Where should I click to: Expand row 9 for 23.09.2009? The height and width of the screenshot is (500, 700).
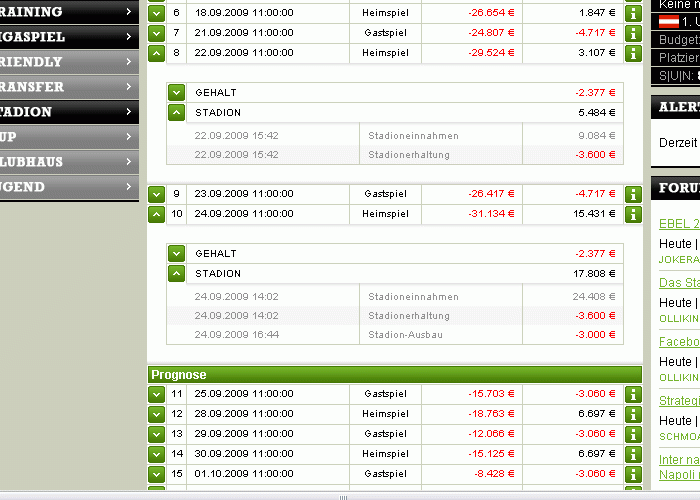pyautogui.click(x=157, y=194)
